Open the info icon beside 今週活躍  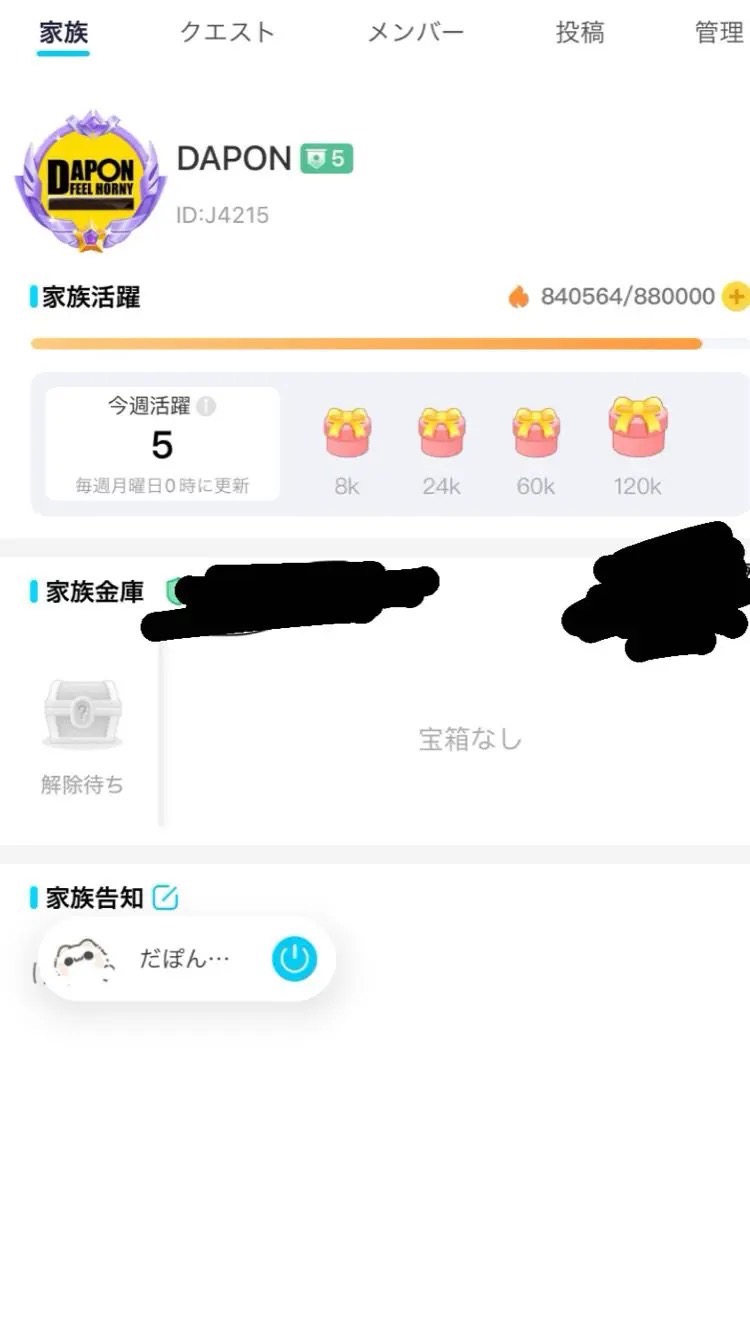206,407
